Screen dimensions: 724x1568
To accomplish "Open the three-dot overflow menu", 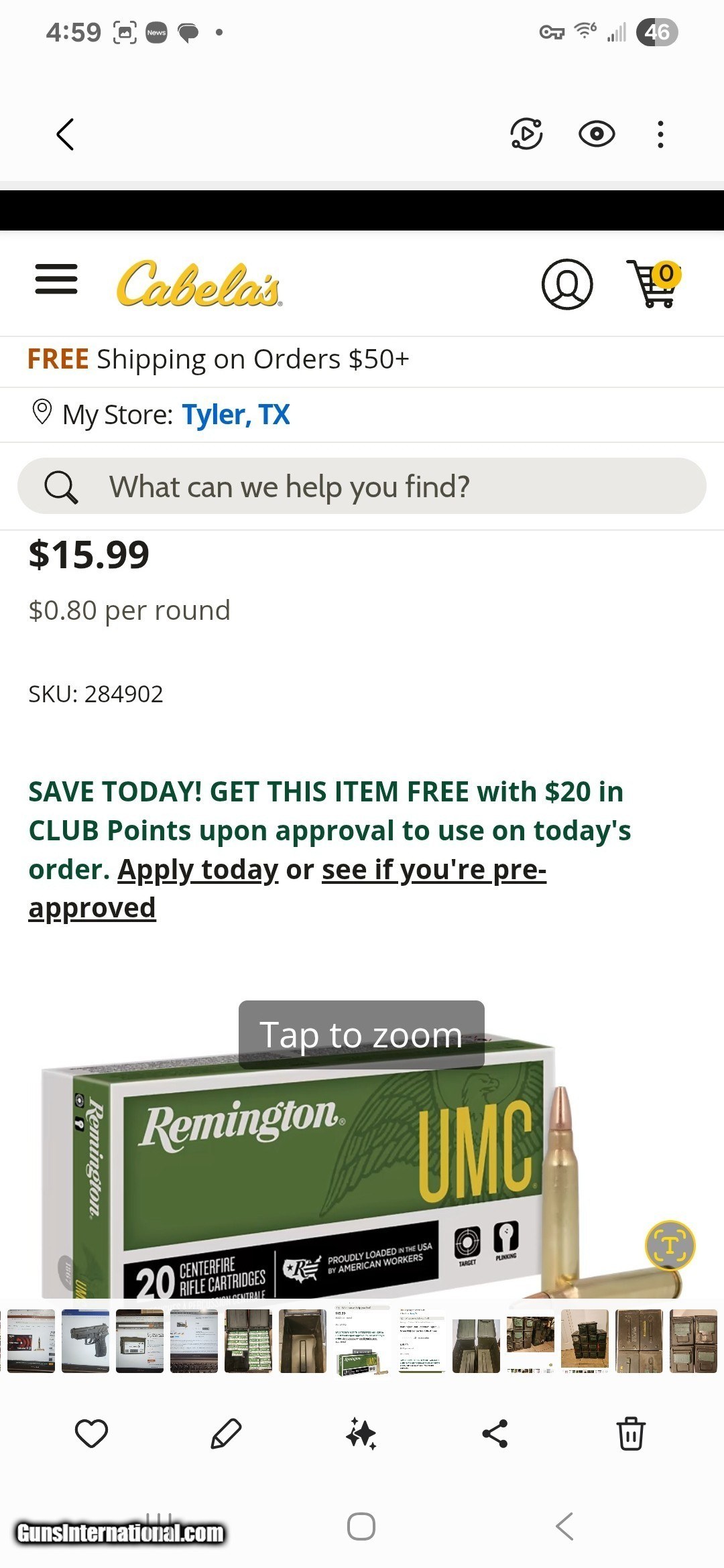I will [660, 134].
